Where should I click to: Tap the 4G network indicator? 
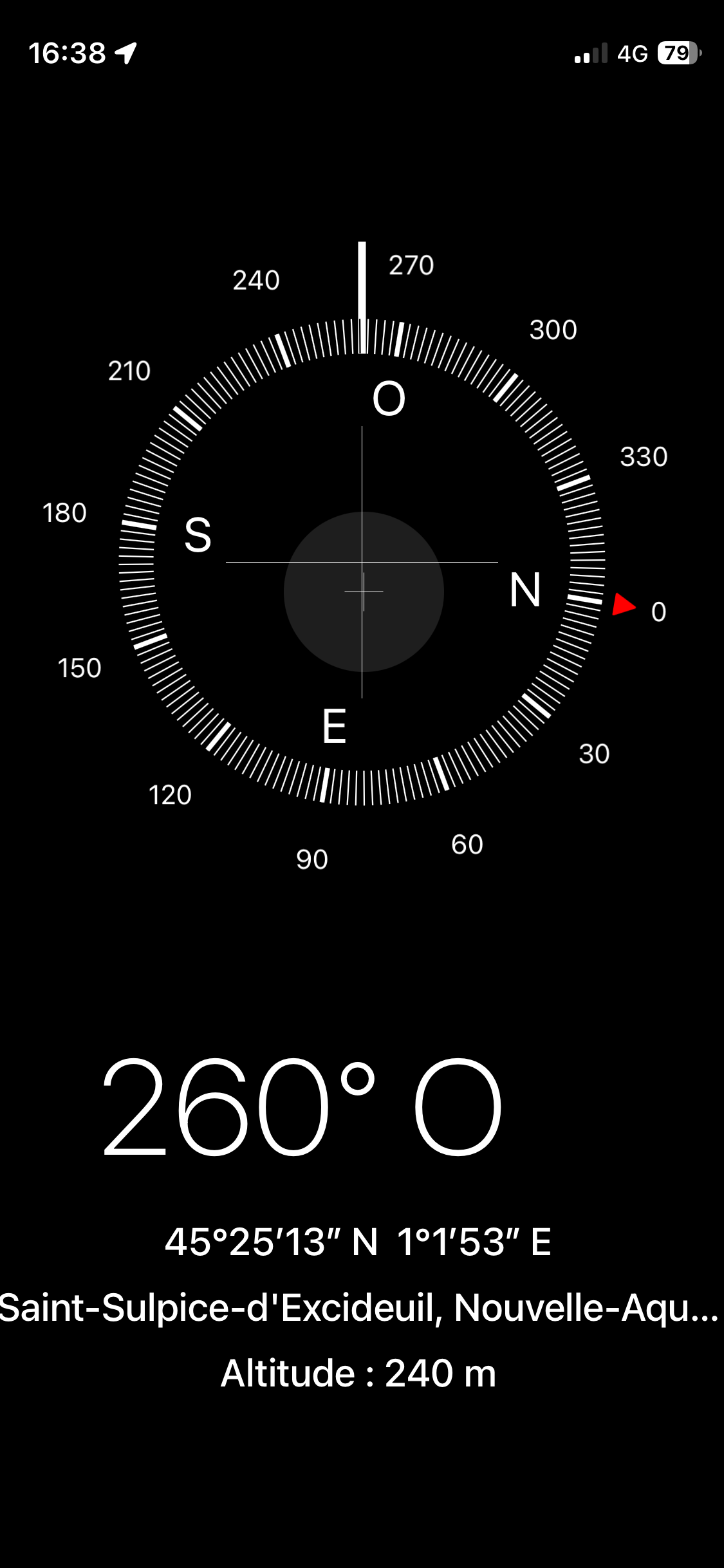pos(631,53)
